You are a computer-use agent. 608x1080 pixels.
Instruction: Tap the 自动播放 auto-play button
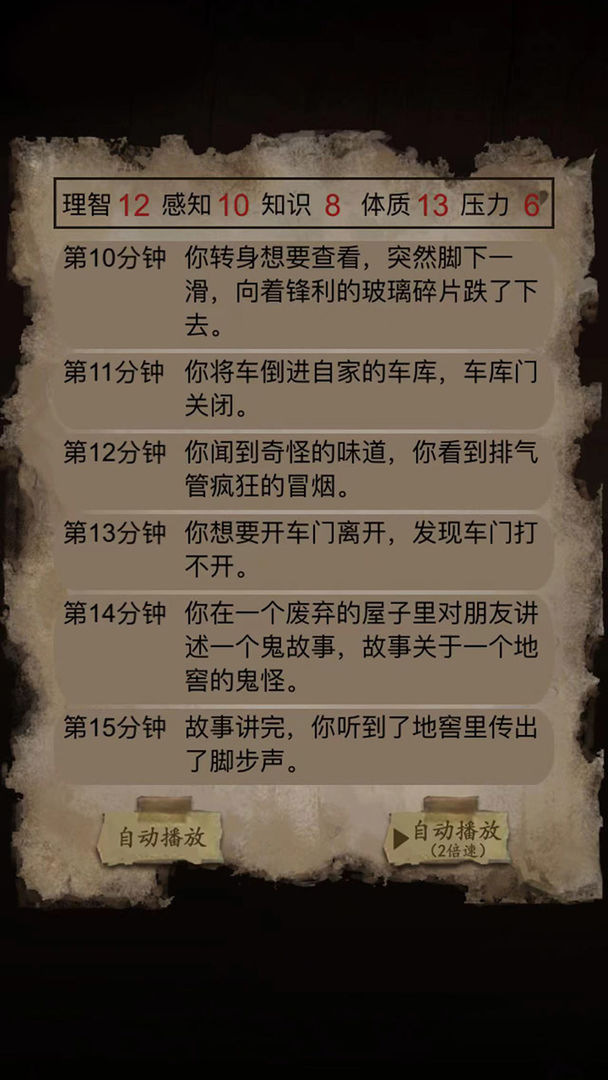click(x=161, y=837)
